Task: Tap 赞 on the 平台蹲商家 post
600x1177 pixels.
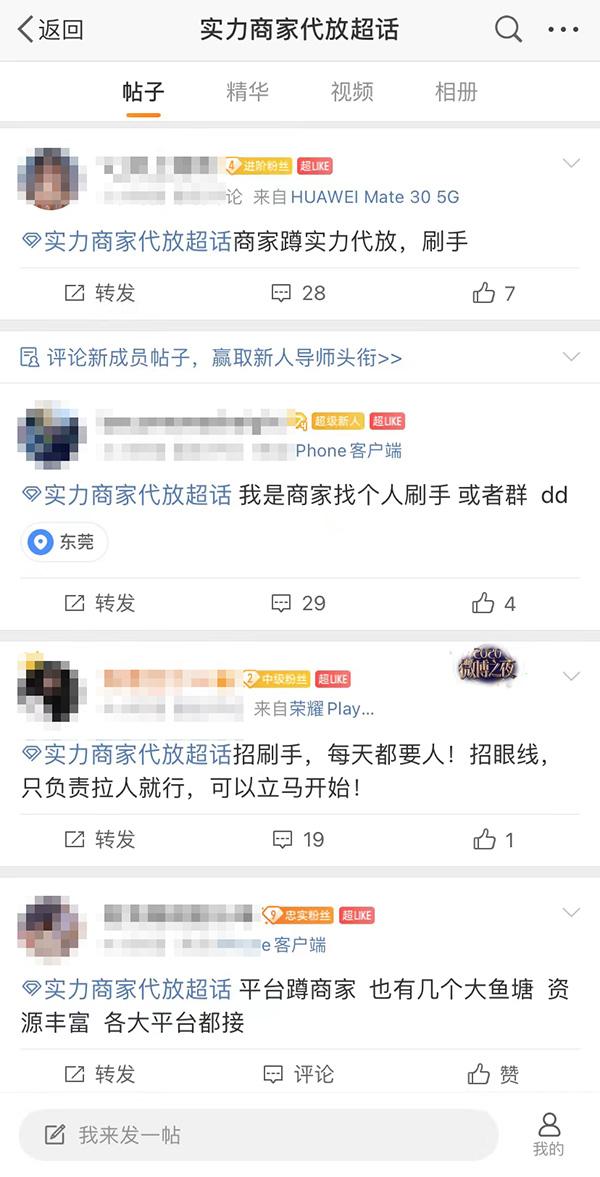Action: [x=494, y=1074]
